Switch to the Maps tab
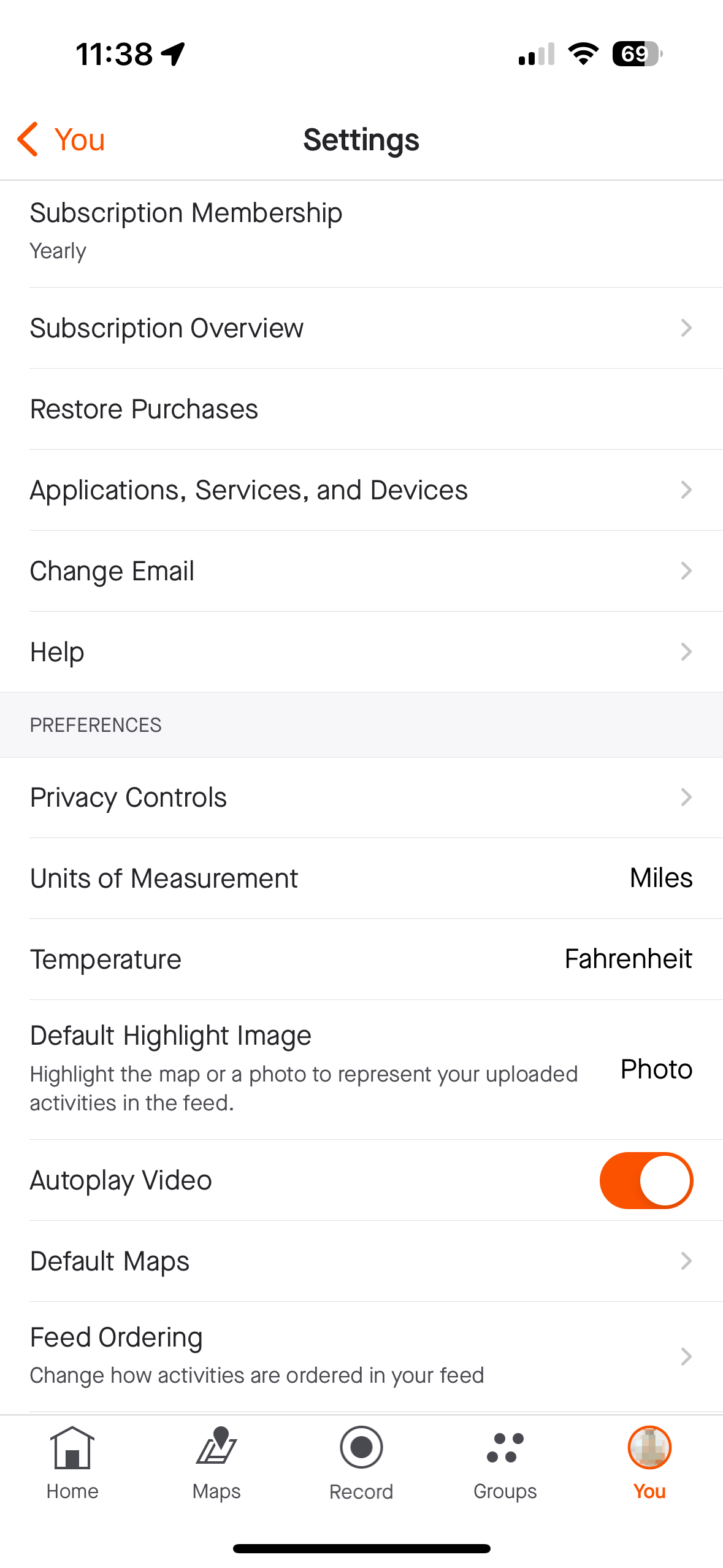This screenshot has height=1568, width=723. 216,1464
